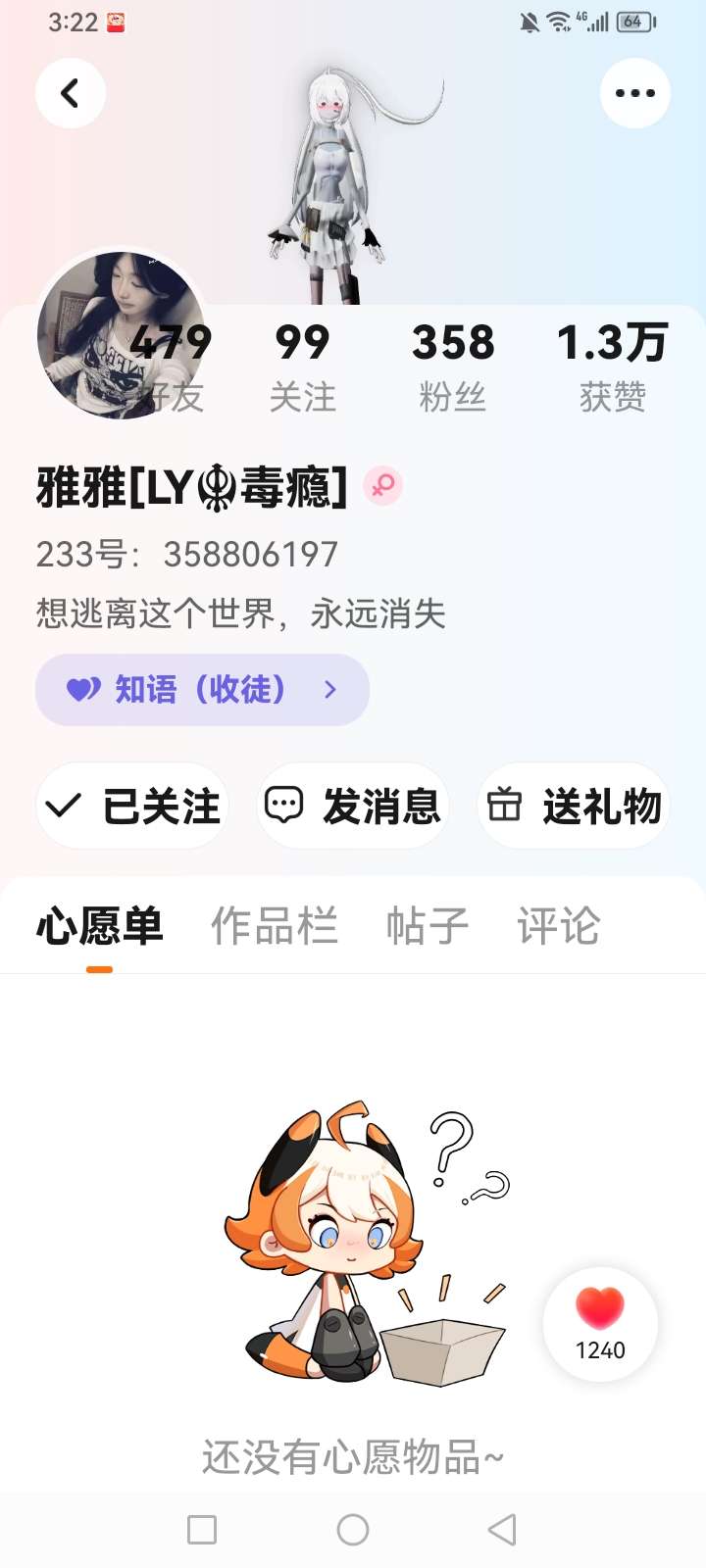Unfollow via the 已关注 button
This screenshot has width=706, height=1568.
pyautogui.click(x=132, y=806)
